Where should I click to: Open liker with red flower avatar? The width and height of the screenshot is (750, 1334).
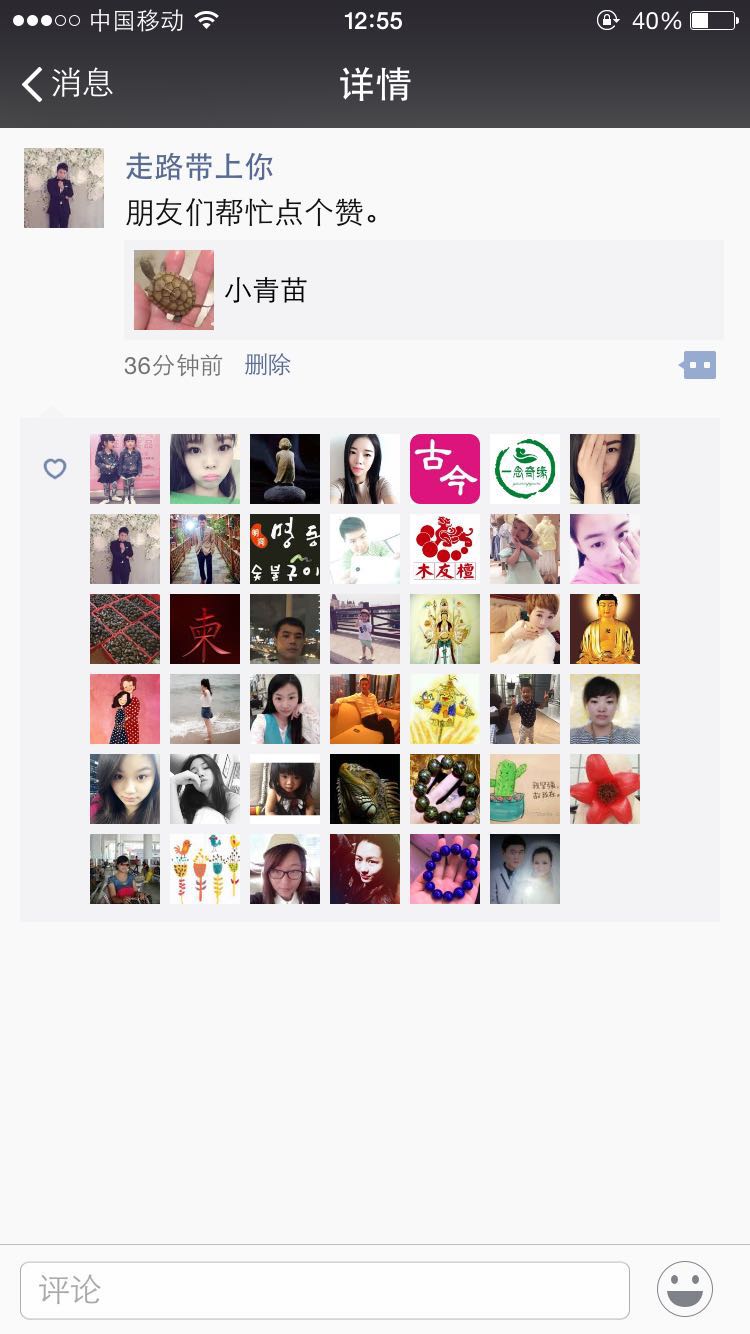(605, 789)
